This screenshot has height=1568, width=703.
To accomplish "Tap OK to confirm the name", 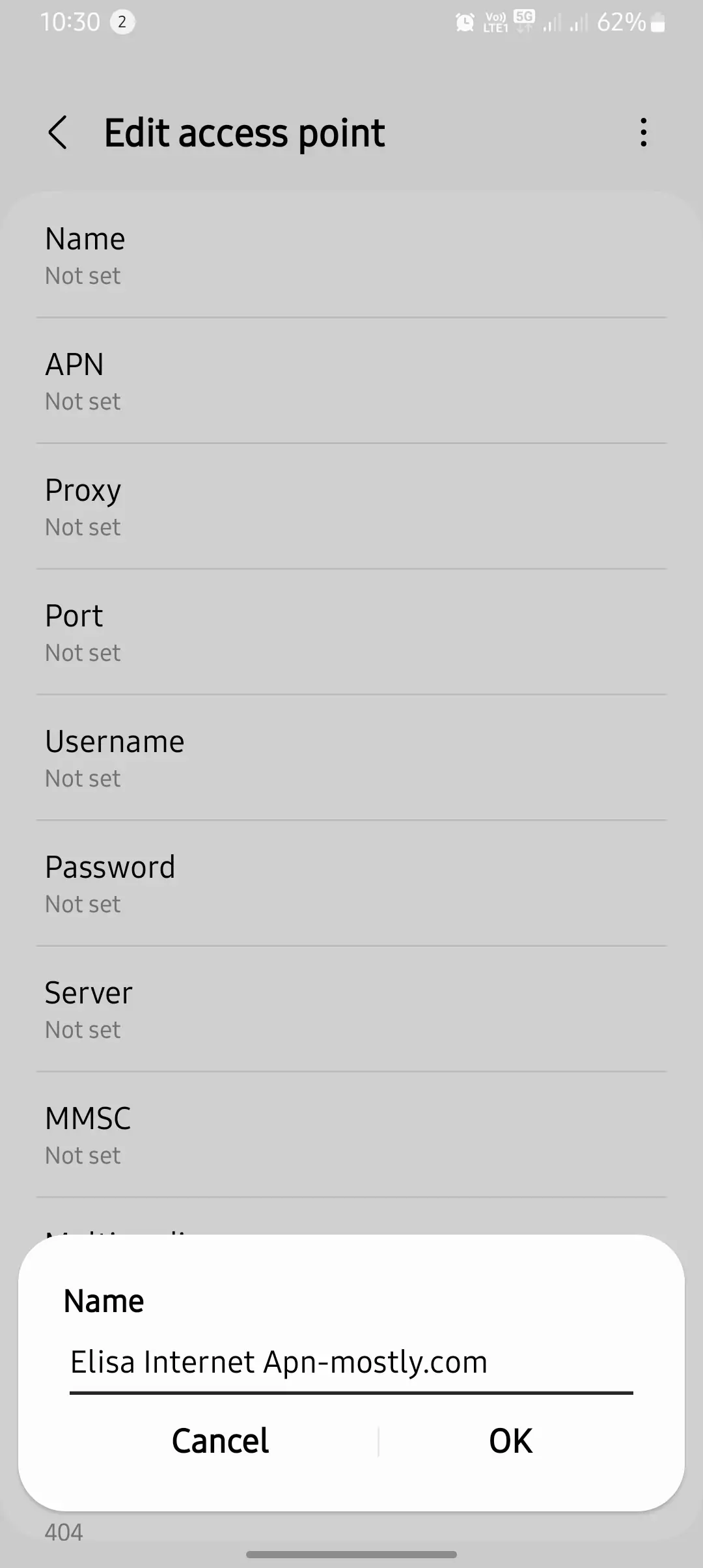I will click(x=510, y=1440).
